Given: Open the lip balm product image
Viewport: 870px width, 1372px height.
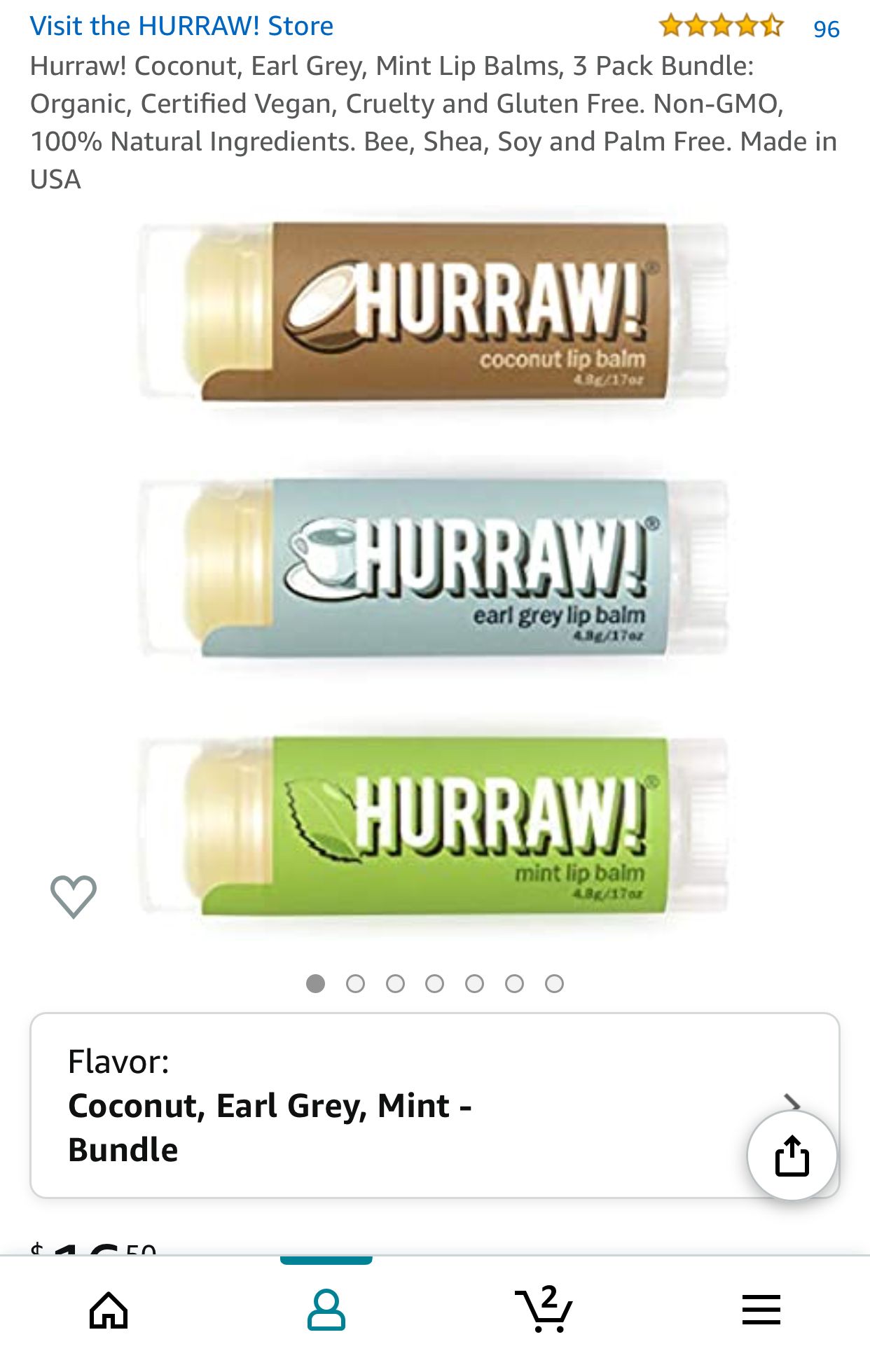Looking at the screenshot, I should click(434, 569).
